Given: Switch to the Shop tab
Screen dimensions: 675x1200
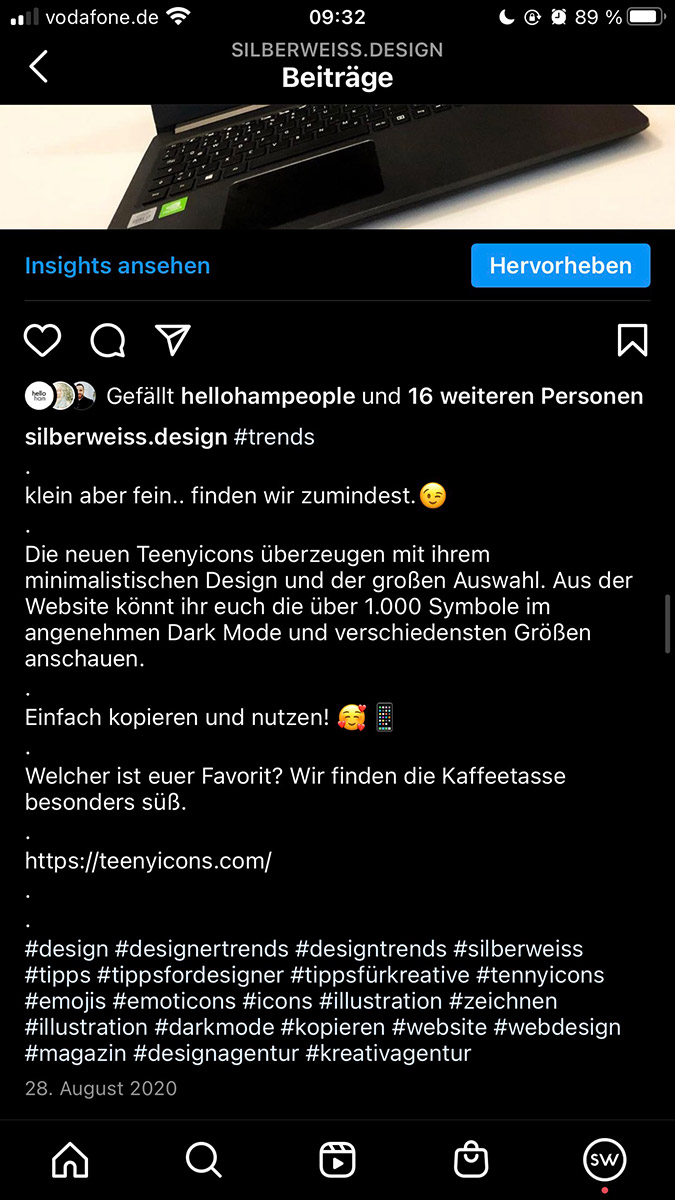Looking at the screenshot, I should click(x=471, y=1160).
